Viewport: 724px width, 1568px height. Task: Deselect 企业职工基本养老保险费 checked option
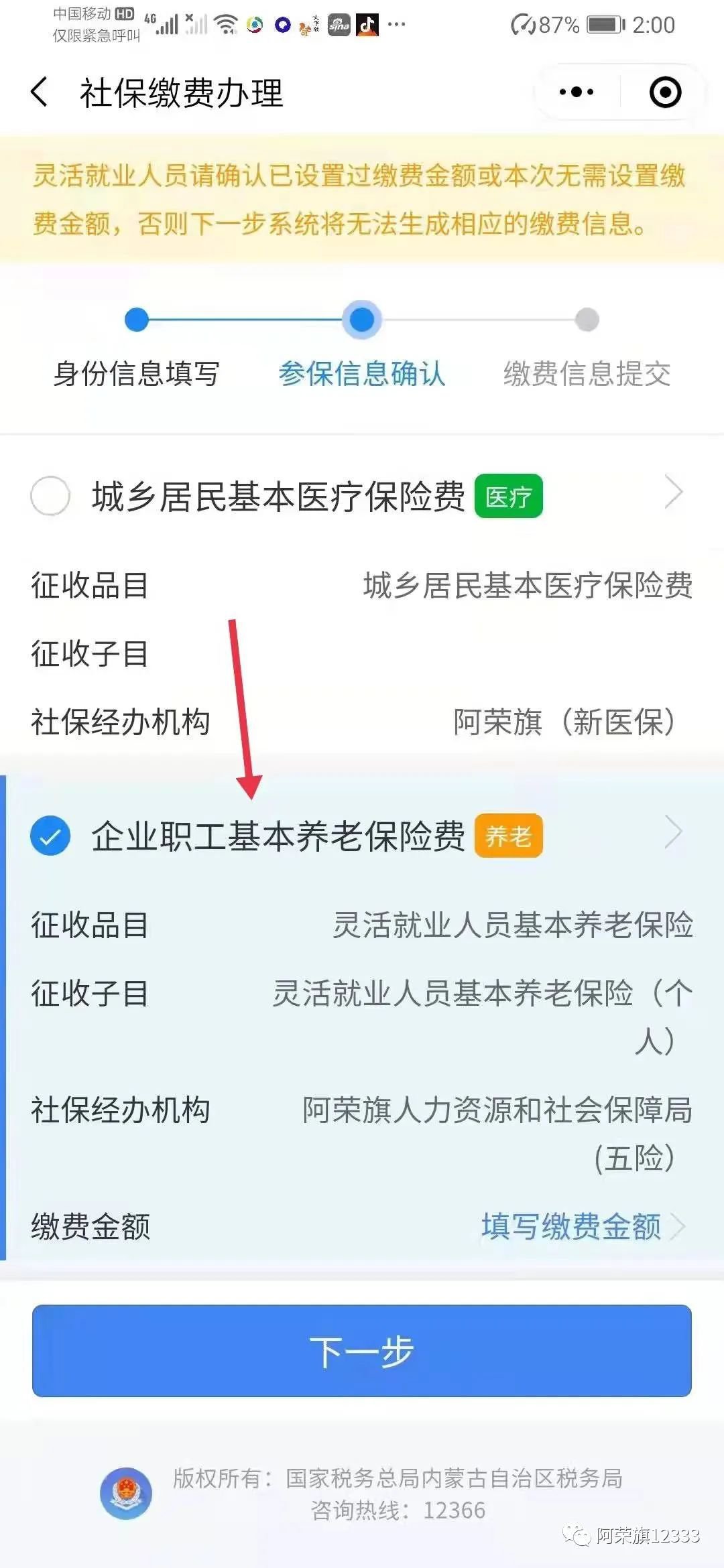tap(50, 836)
